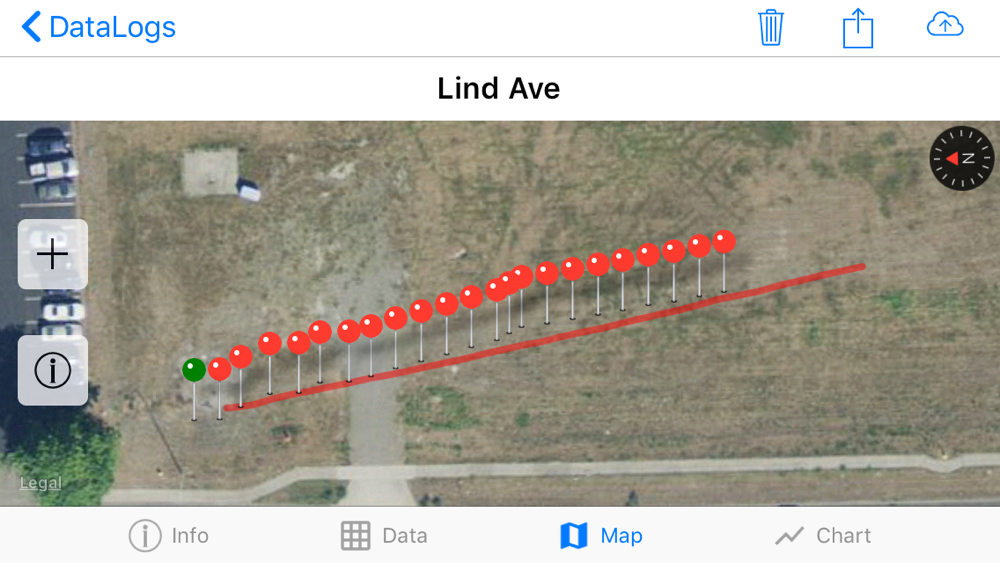The height and width of the screenshot is (563, 1000).
Task: Open the Legal link
Action: coord(41,483)
